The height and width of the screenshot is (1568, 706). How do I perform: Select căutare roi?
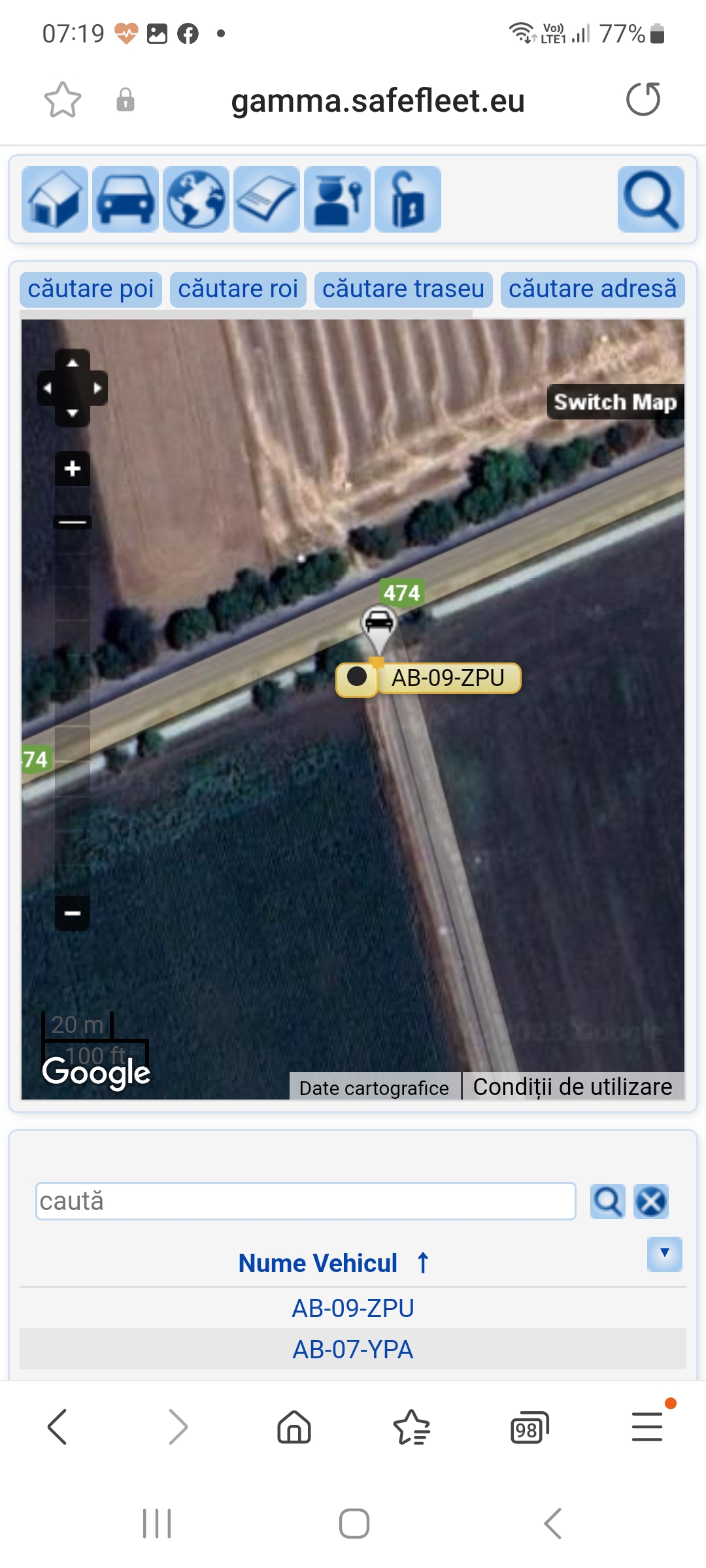click(x=238, y=289)
